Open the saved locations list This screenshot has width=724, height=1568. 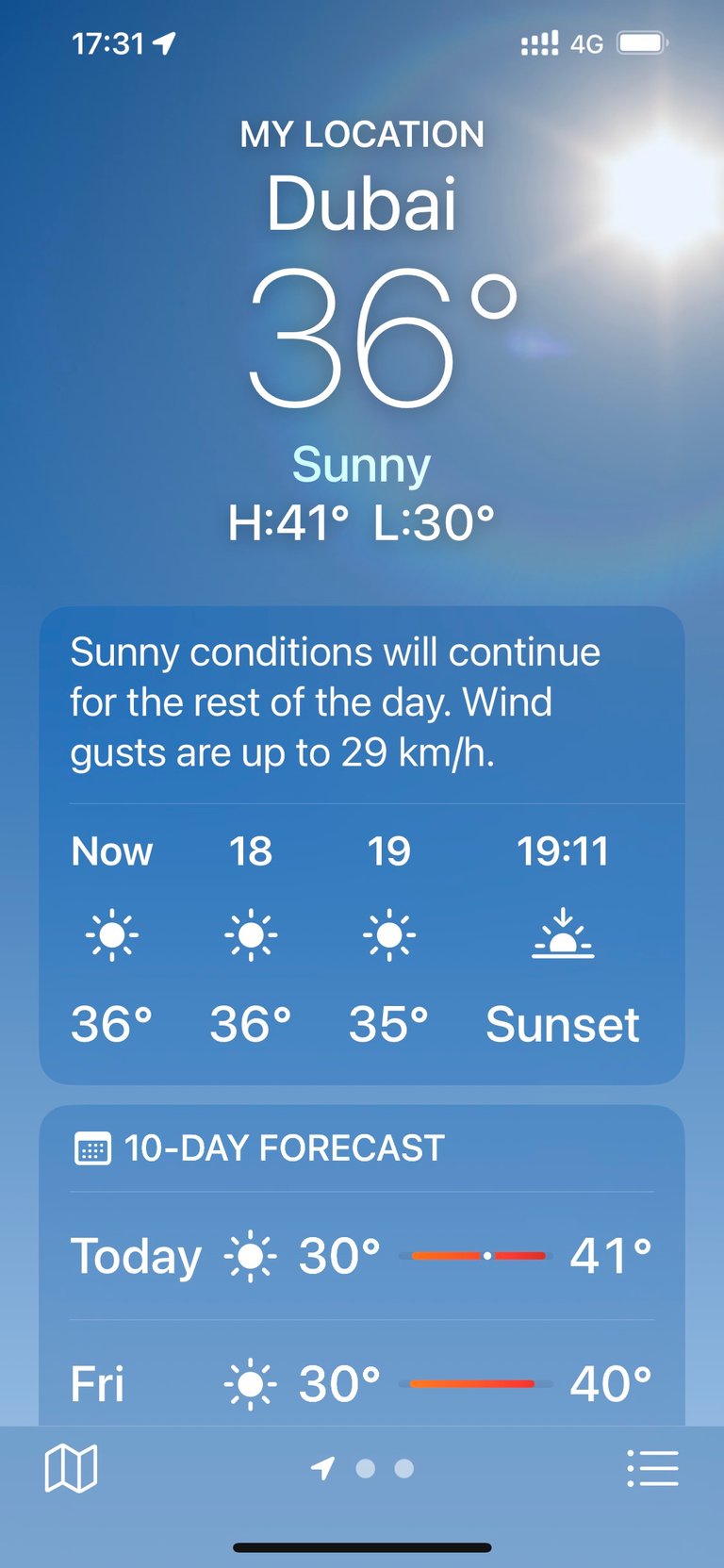652,1468
